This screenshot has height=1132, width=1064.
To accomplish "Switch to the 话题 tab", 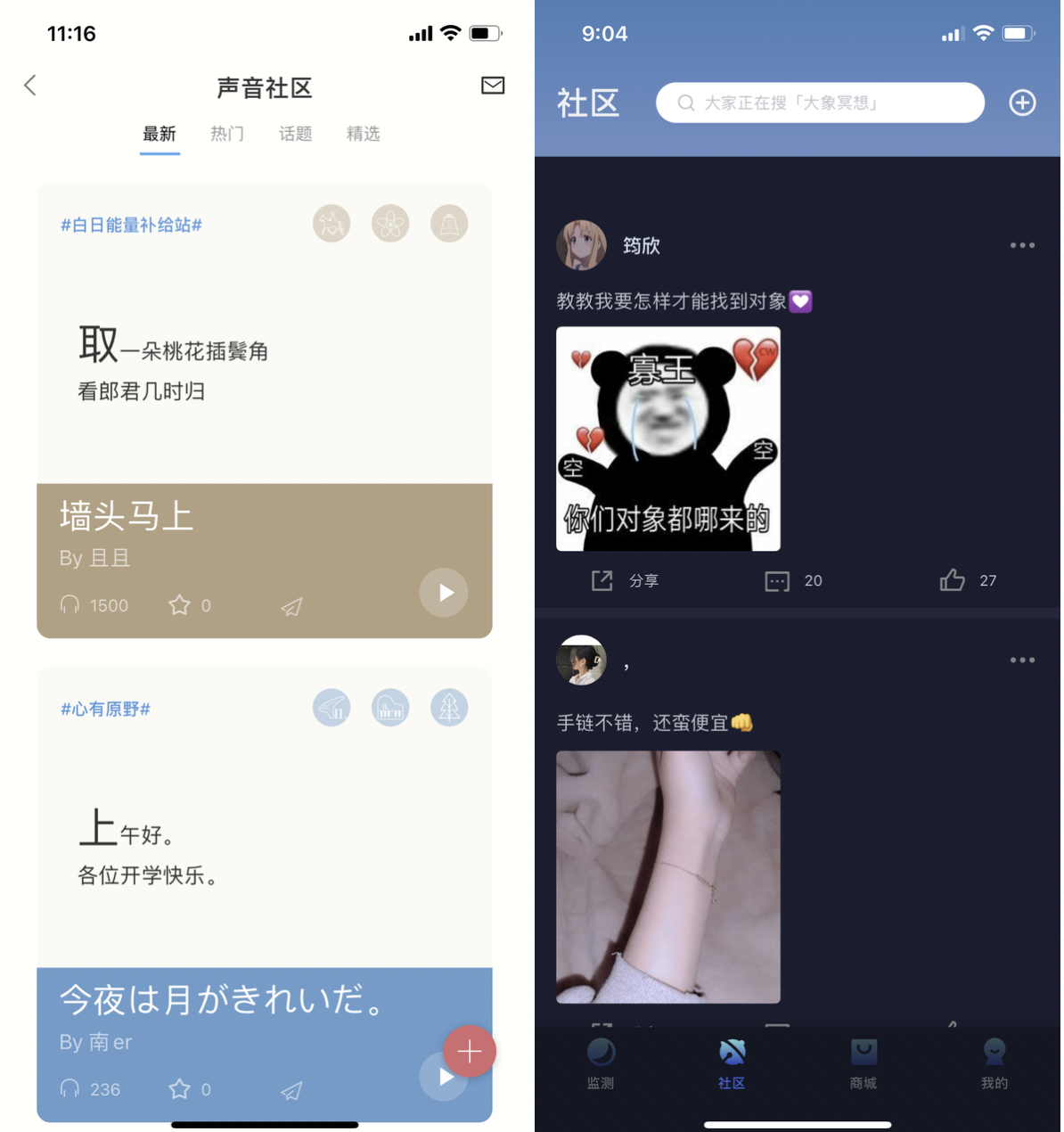I will 295,134.
